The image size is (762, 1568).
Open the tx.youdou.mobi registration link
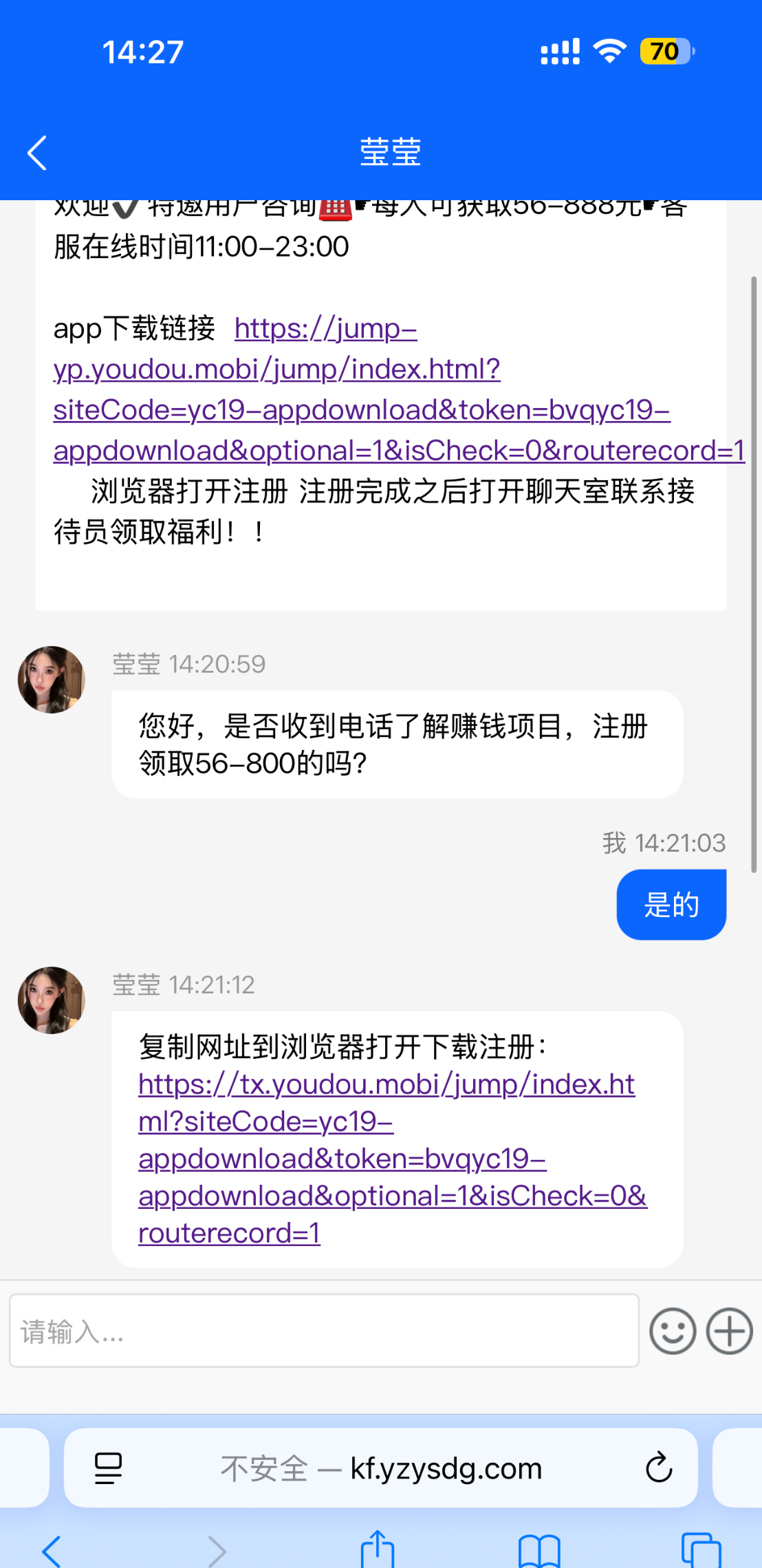coord(385,1159)
